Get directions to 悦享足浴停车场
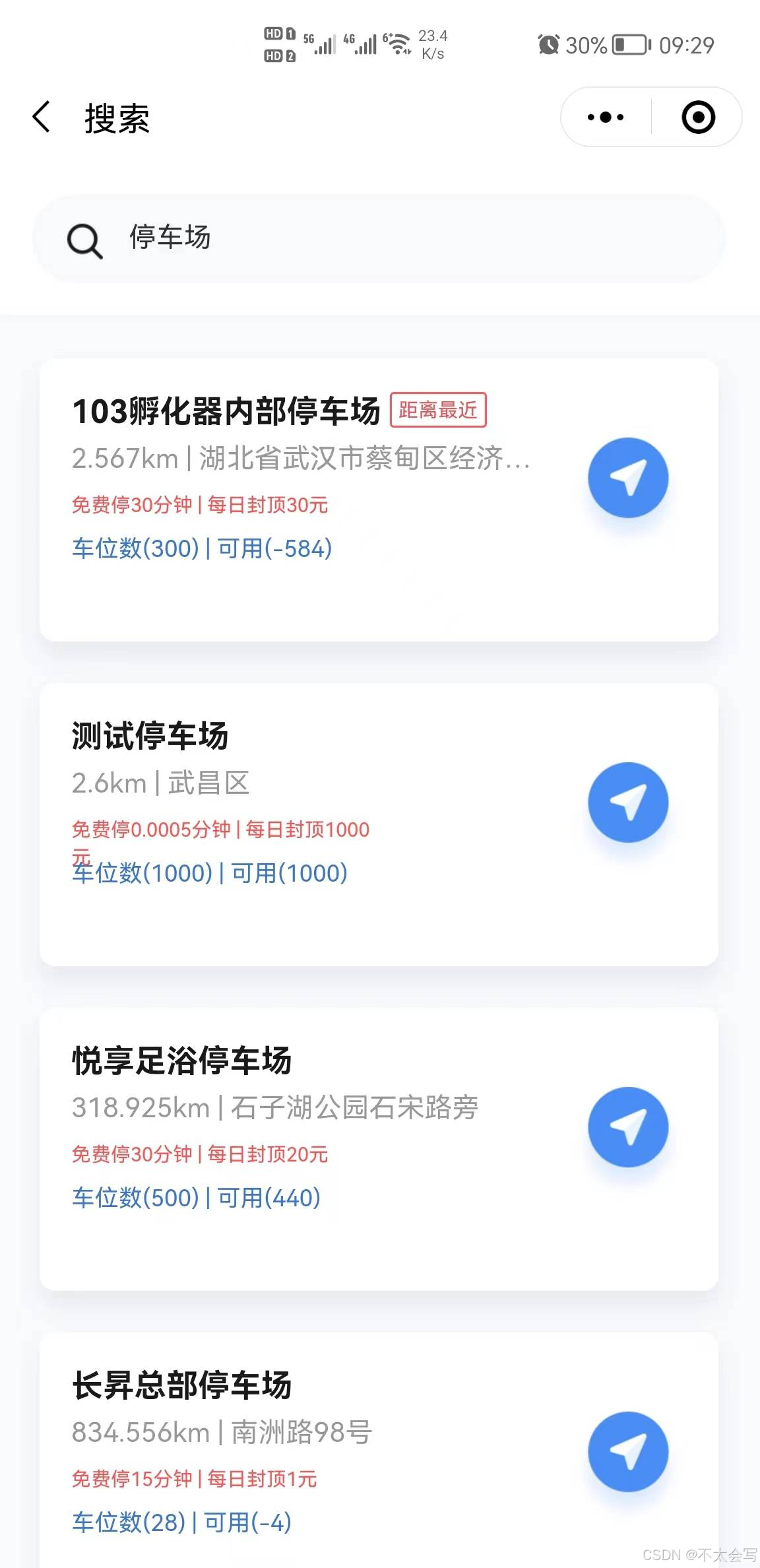Screen dimensions: 760x1568 tap(628, 1127)
